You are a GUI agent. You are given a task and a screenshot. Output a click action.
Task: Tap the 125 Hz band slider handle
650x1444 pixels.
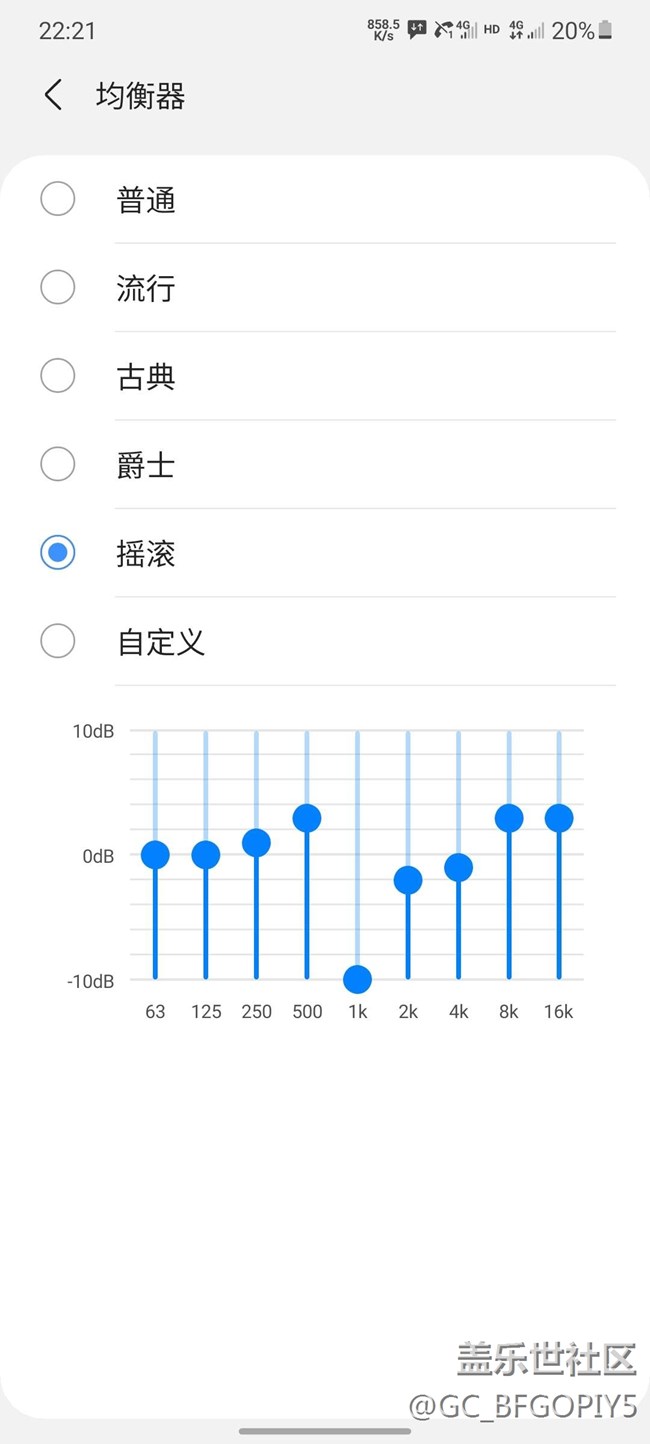(x=206, y=855)
